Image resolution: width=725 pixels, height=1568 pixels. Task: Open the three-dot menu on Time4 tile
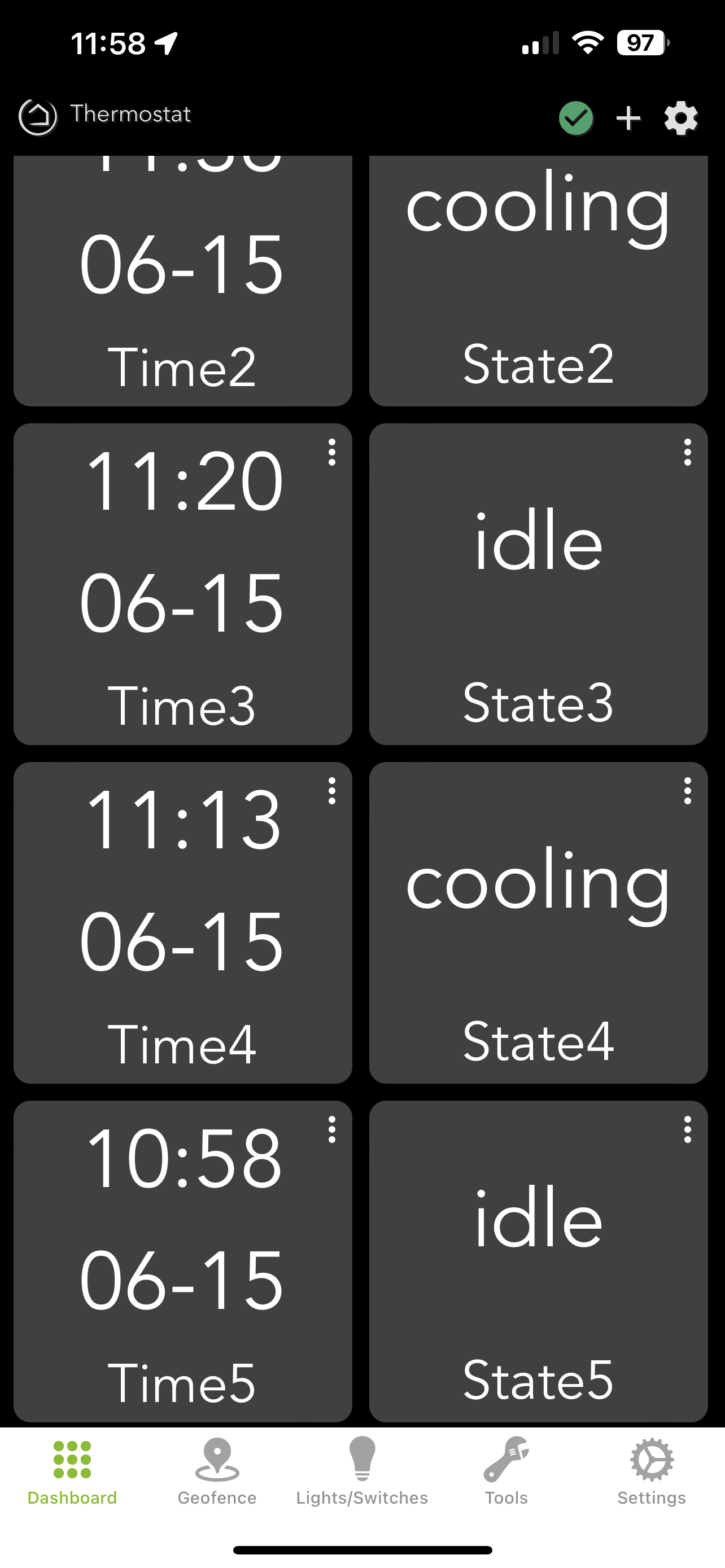click(332, 791)
